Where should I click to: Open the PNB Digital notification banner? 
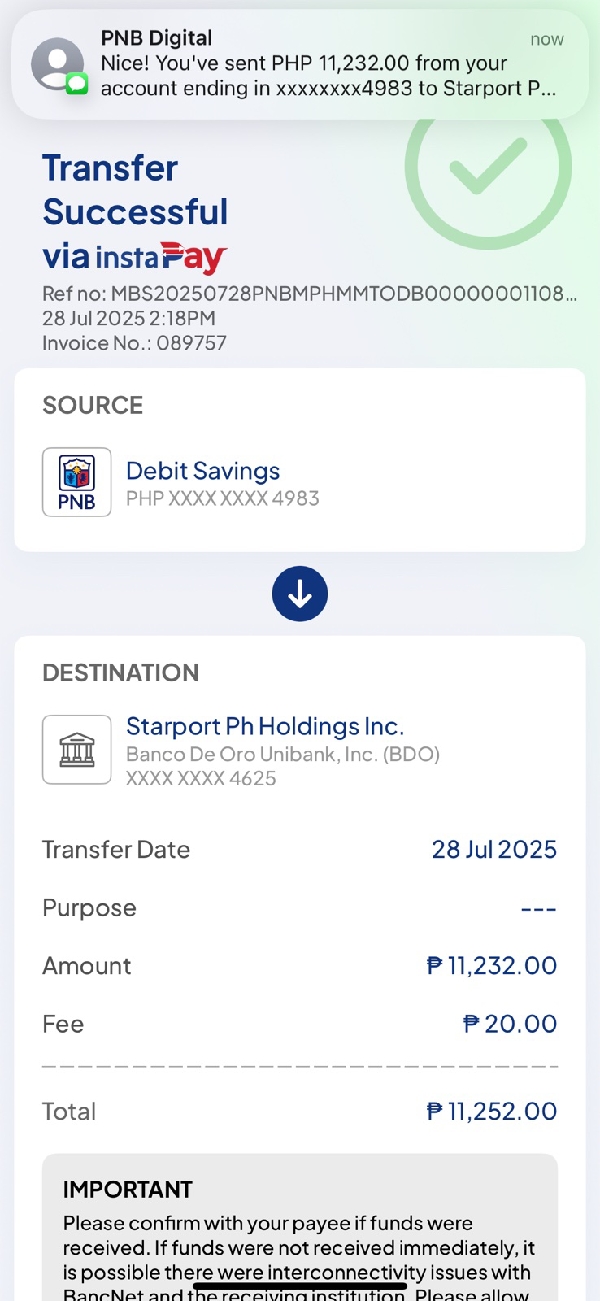[300, 65]
